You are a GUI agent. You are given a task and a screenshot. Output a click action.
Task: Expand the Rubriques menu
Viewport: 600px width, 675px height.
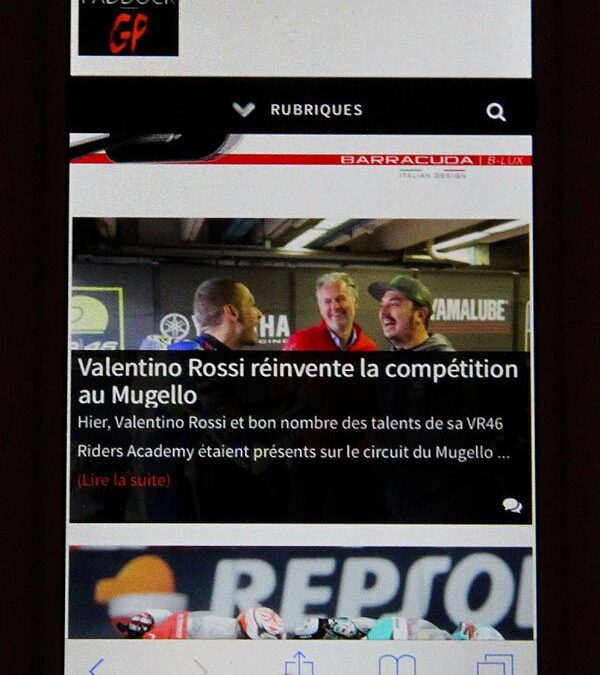click(x=298, y=110)
